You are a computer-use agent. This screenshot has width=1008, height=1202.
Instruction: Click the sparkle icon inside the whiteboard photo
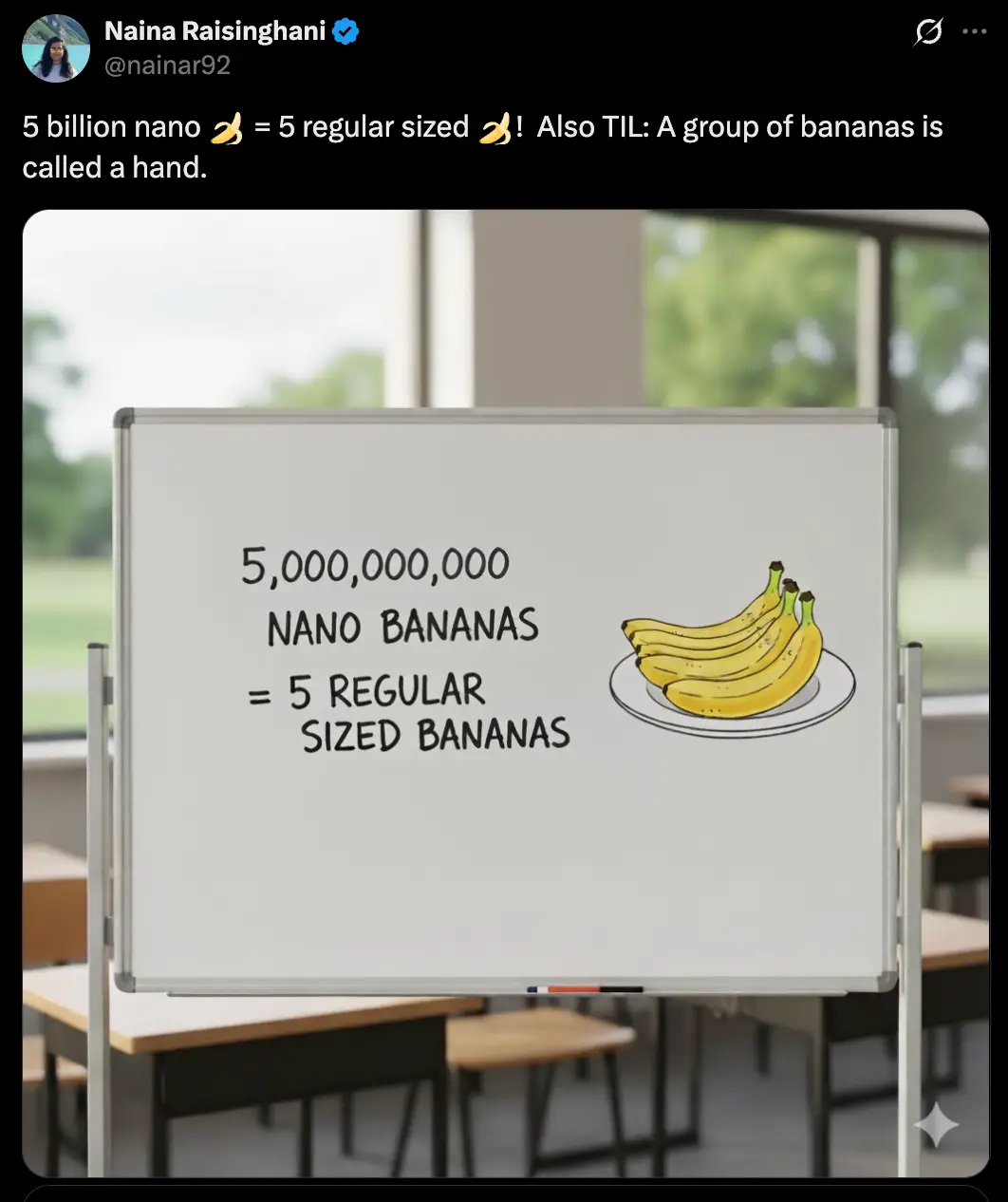[x=935, y=1125]
